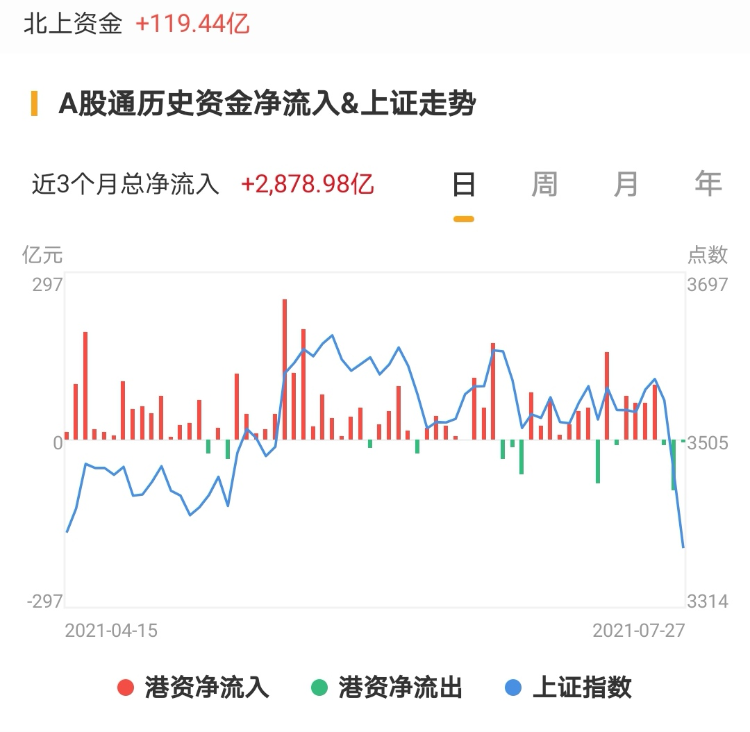Switch to the 月 monthly tab
750x732 pixels.
[x=626, y=184]
